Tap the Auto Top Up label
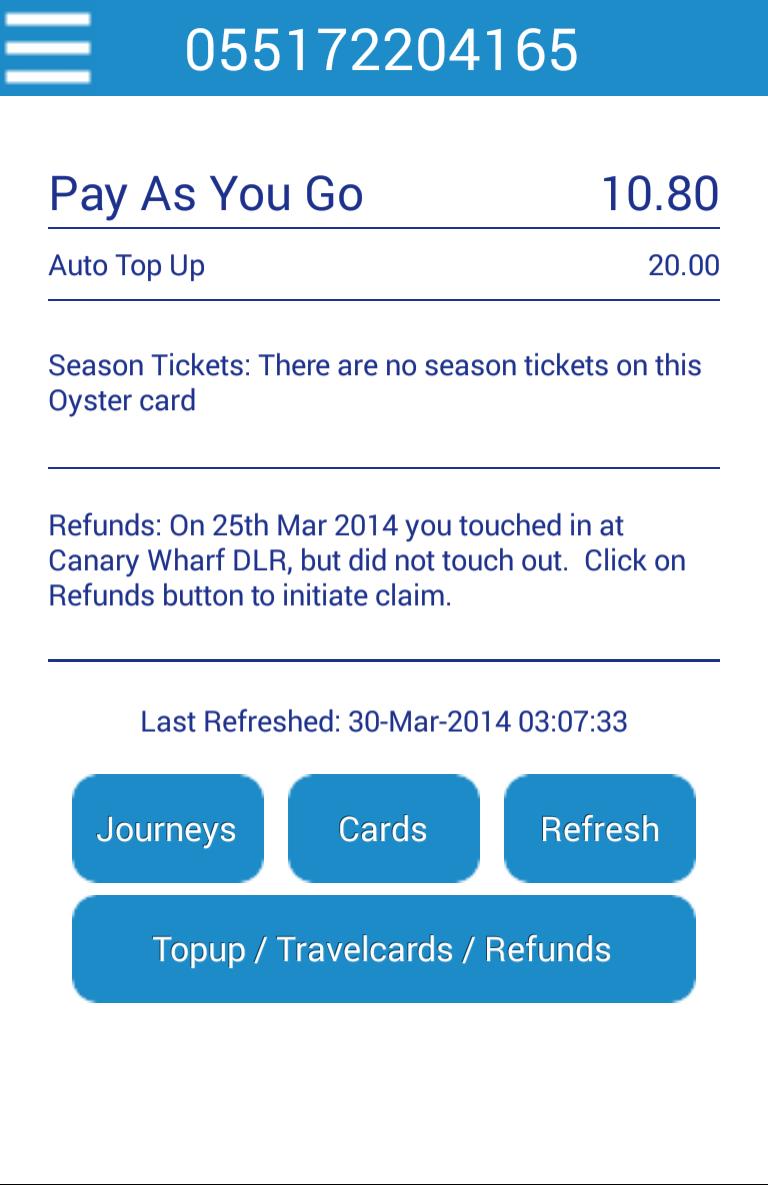Screen dimensions: 768x1185 pyautogui.click(x=126, y=265)
